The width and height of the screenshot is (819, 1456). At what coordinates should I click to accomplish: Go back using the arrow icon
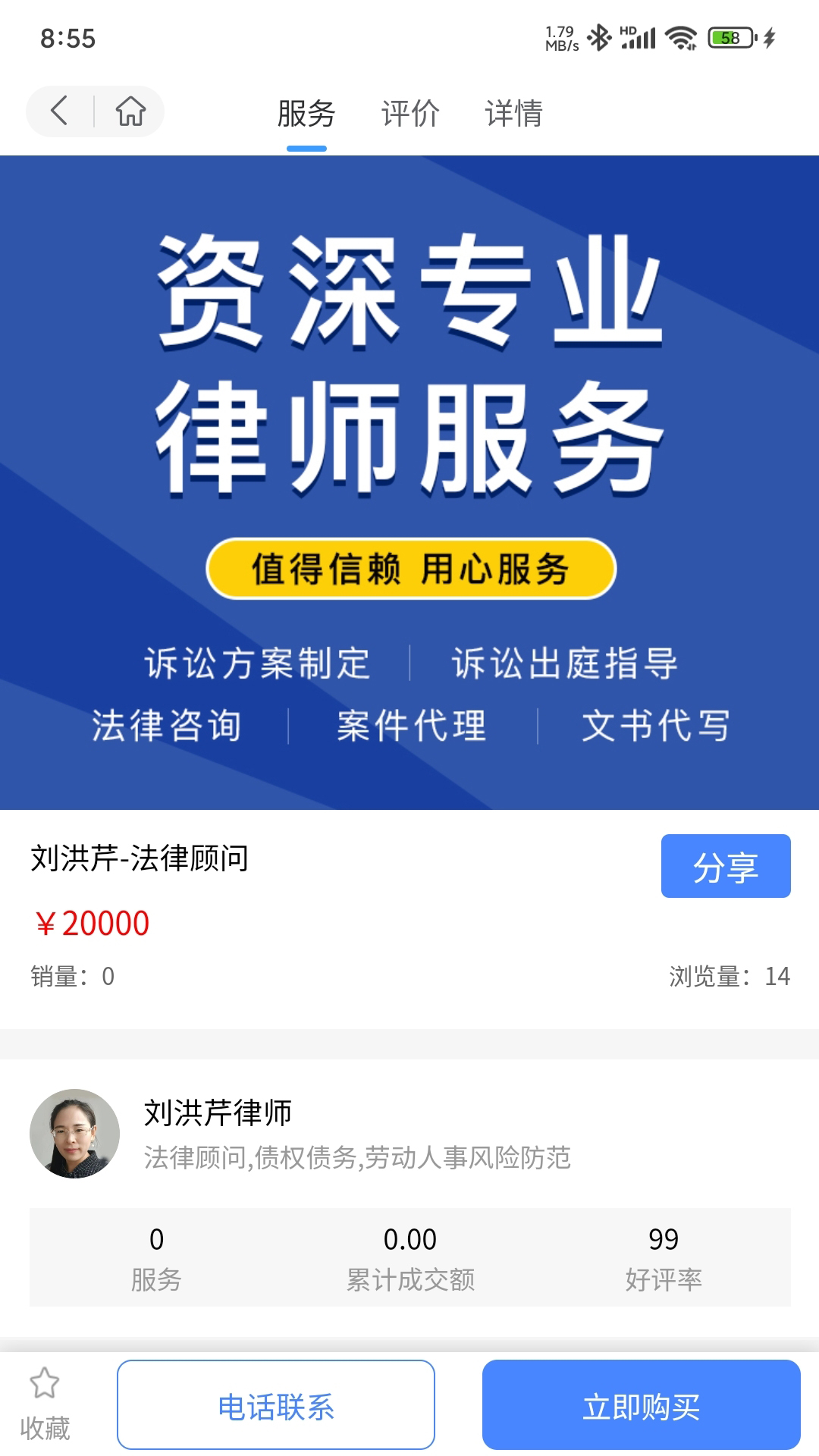[x=59, y=111]
